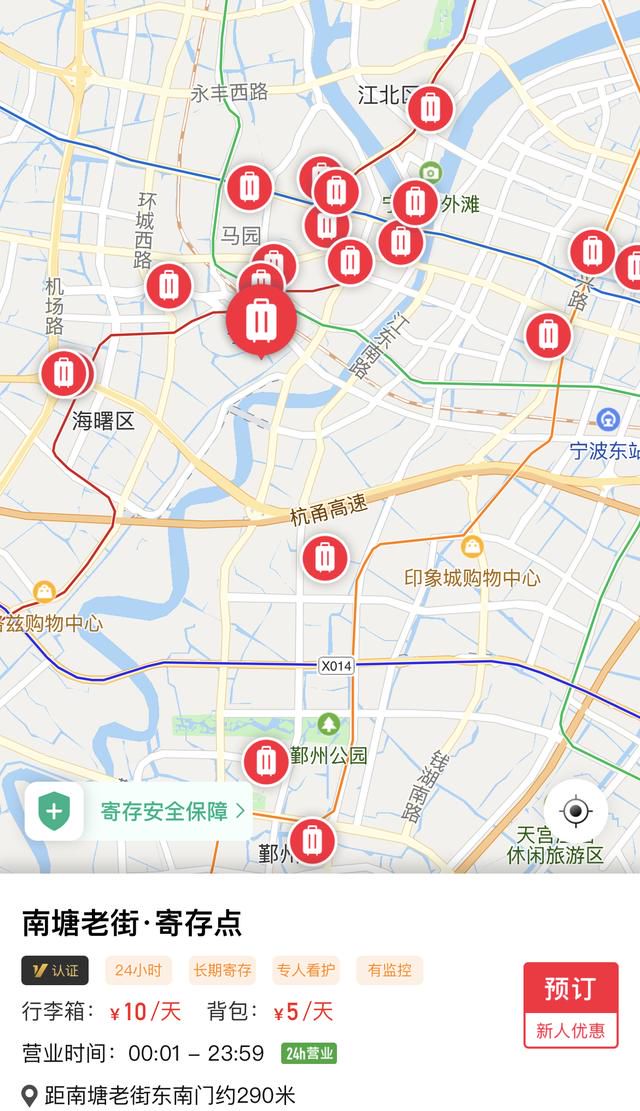The image size is (640, 1111).
Task: Select the luggage marker beside 鄞州公园
Action: tap(266, 762)
